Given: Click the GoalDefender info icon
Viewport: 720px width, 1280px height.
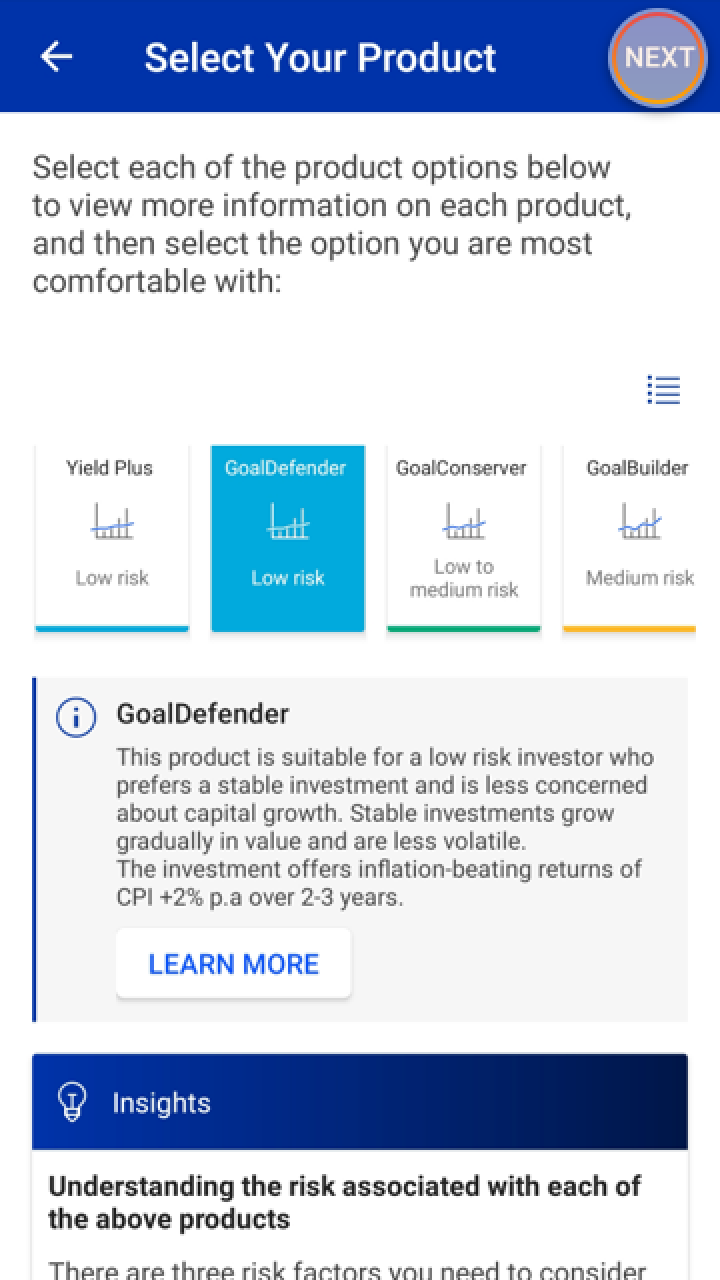Looking at the screenshot, I should [75, 714].
